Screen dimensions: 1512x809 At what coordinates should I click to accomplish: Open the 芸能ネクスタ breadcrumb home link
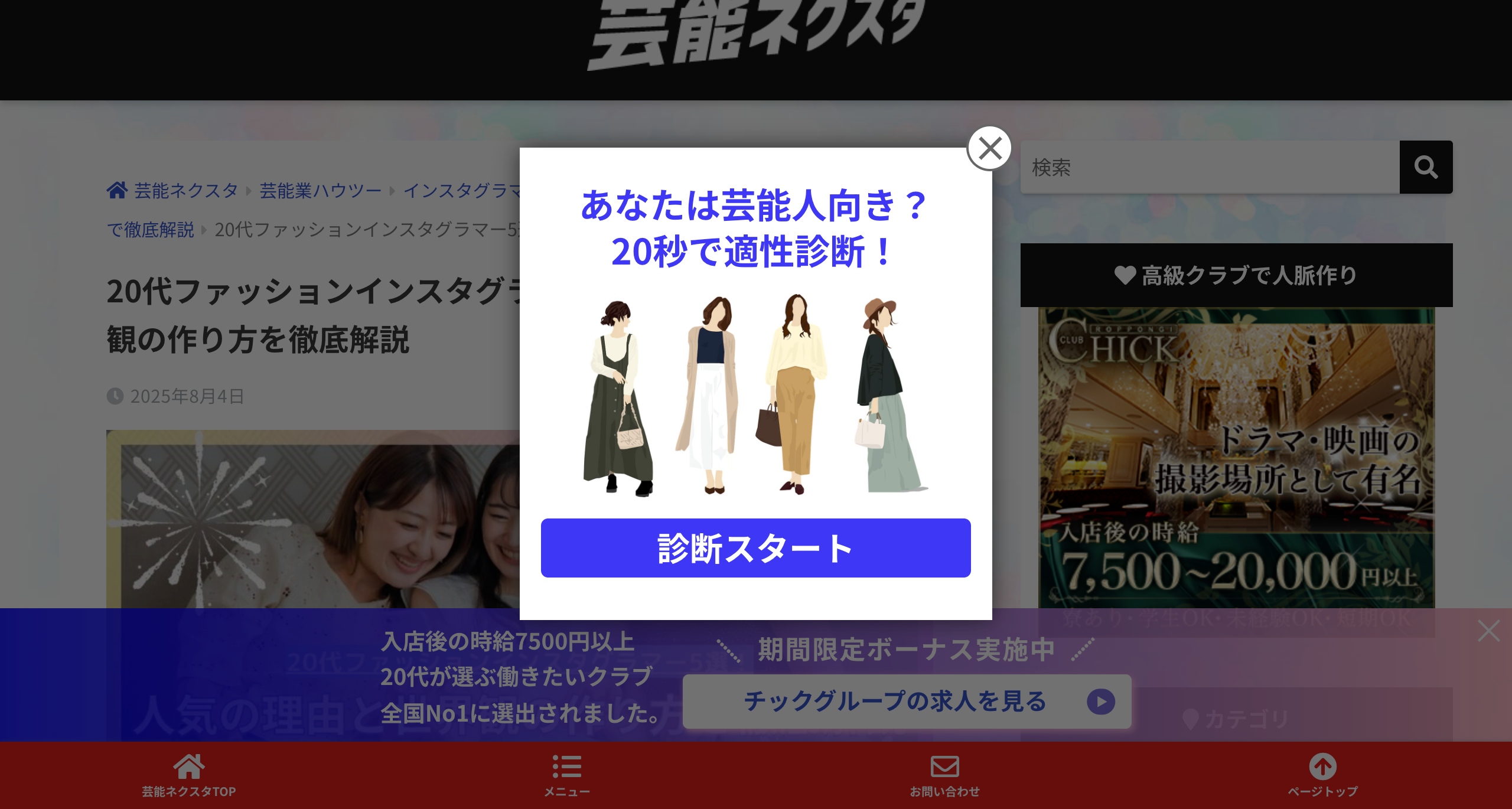(x=185, y=191)
